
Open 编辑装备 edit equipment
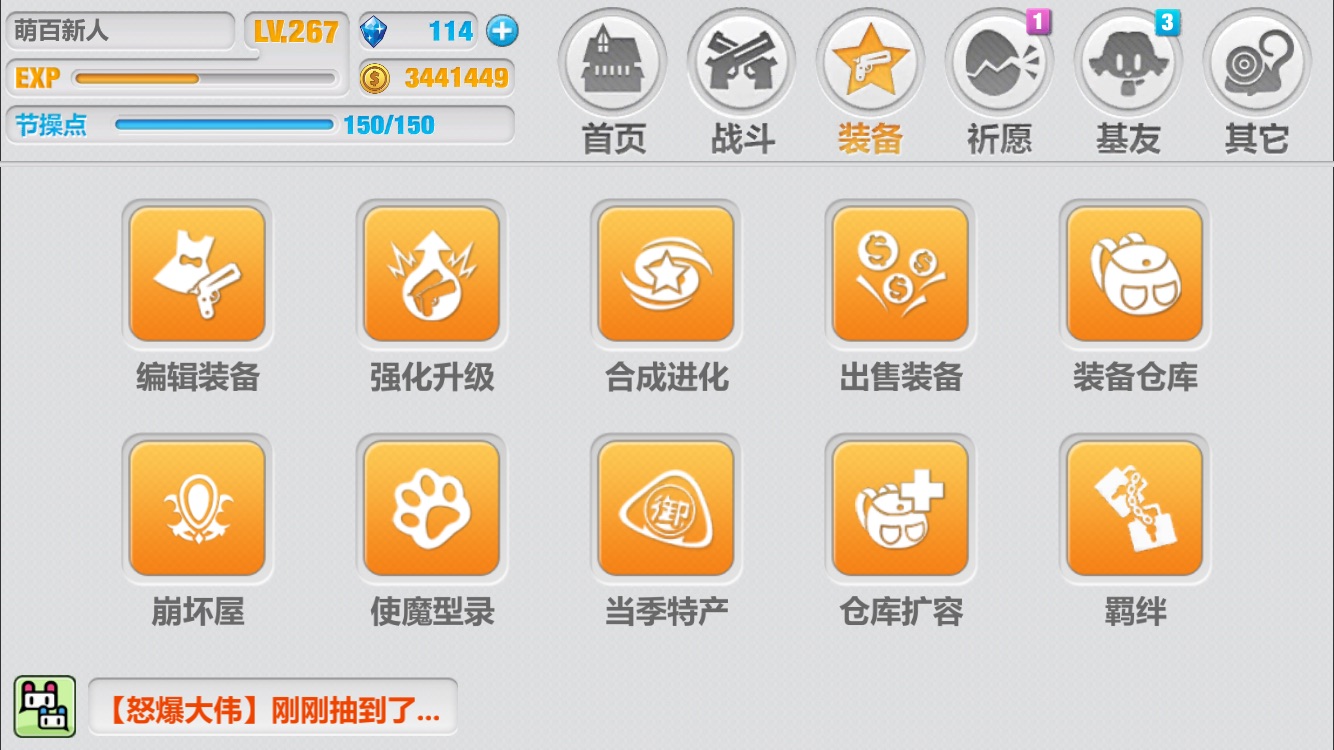coord(197,274)
